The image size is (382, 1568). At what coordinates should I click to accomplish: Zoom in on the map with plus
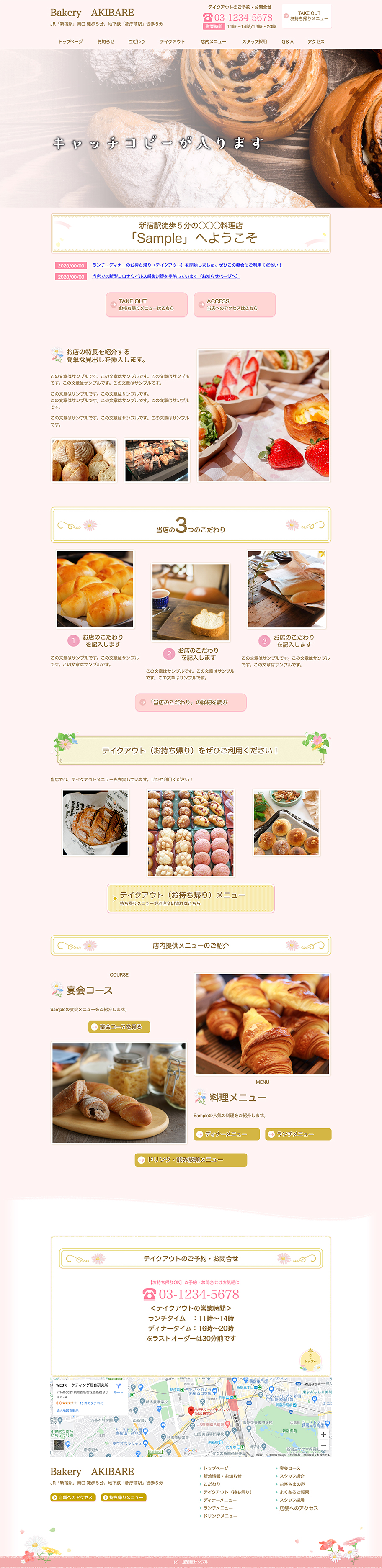point(323,1435)
